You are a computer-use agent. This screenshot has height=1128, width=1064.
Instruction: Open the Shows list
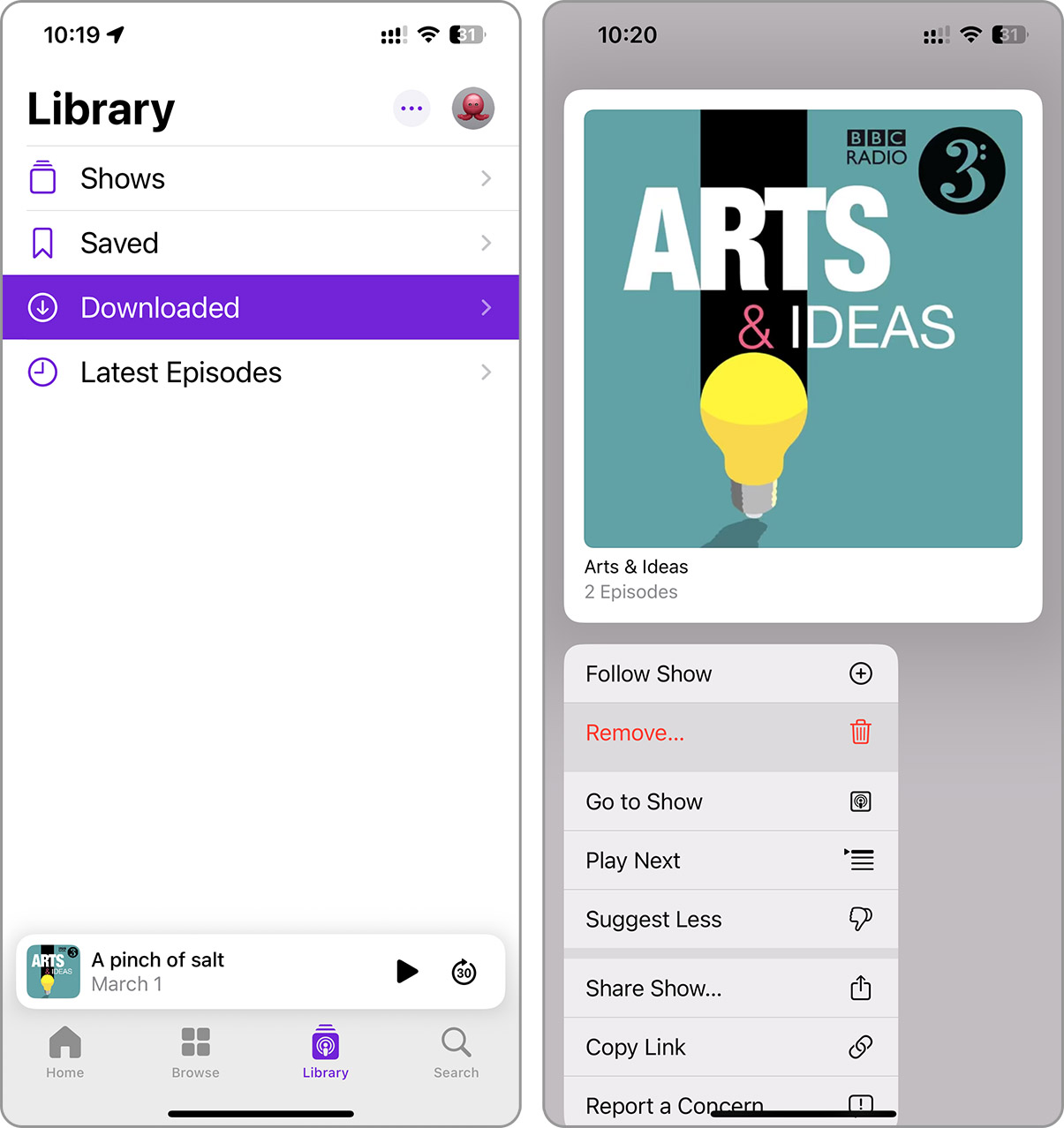click(x=260, y=178)
